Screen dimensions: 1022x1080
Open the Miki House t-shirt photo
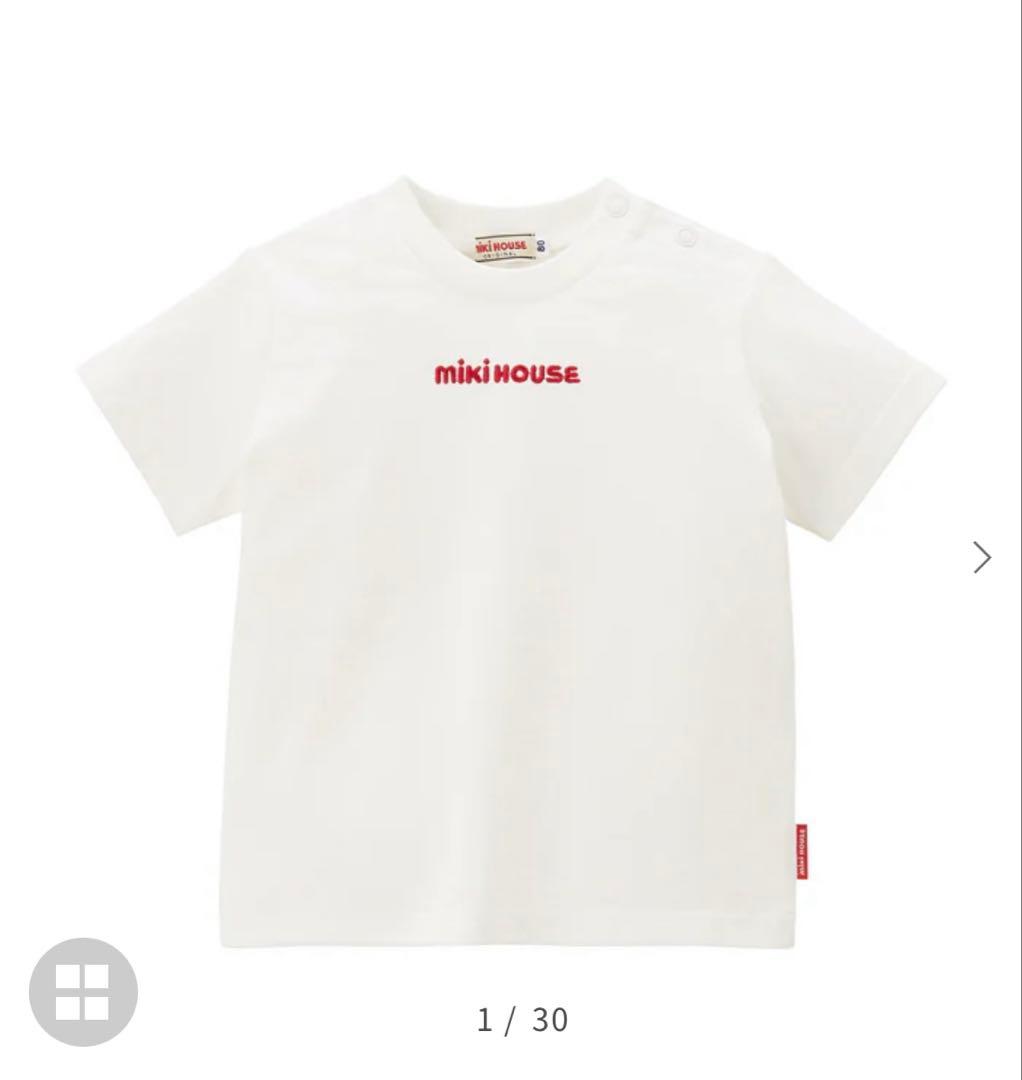[510, 560]
